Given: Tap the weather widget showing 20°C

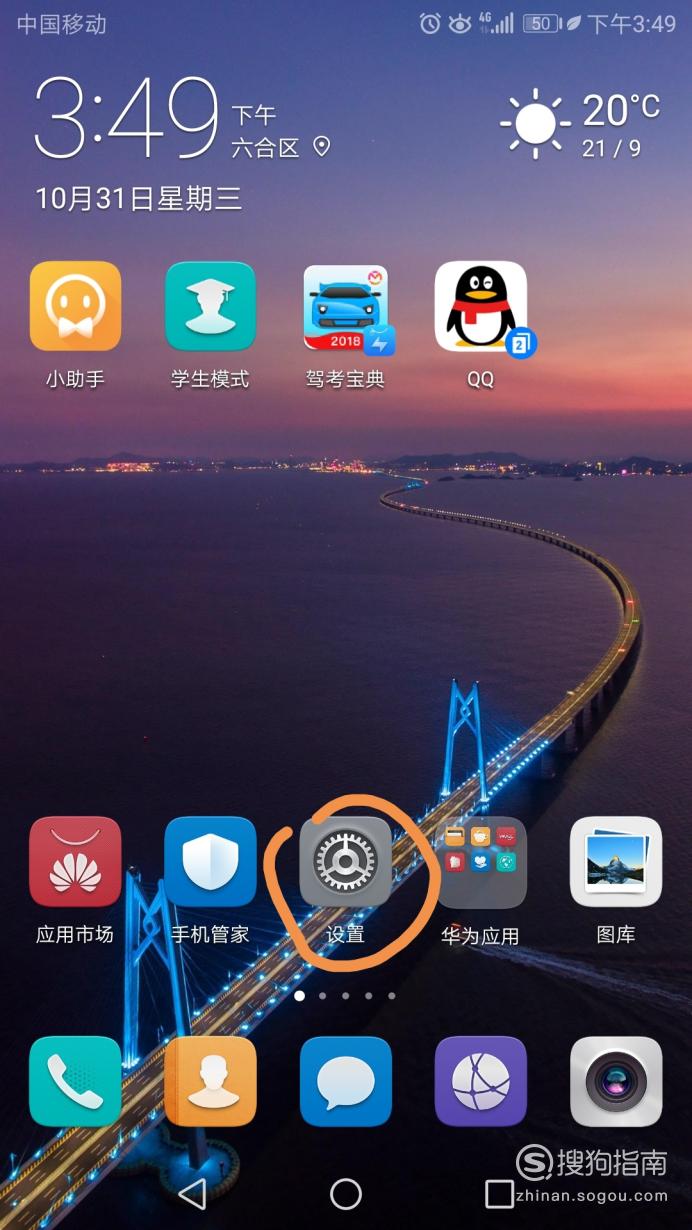Looking at the screenshot, I should tap(580, 125).
